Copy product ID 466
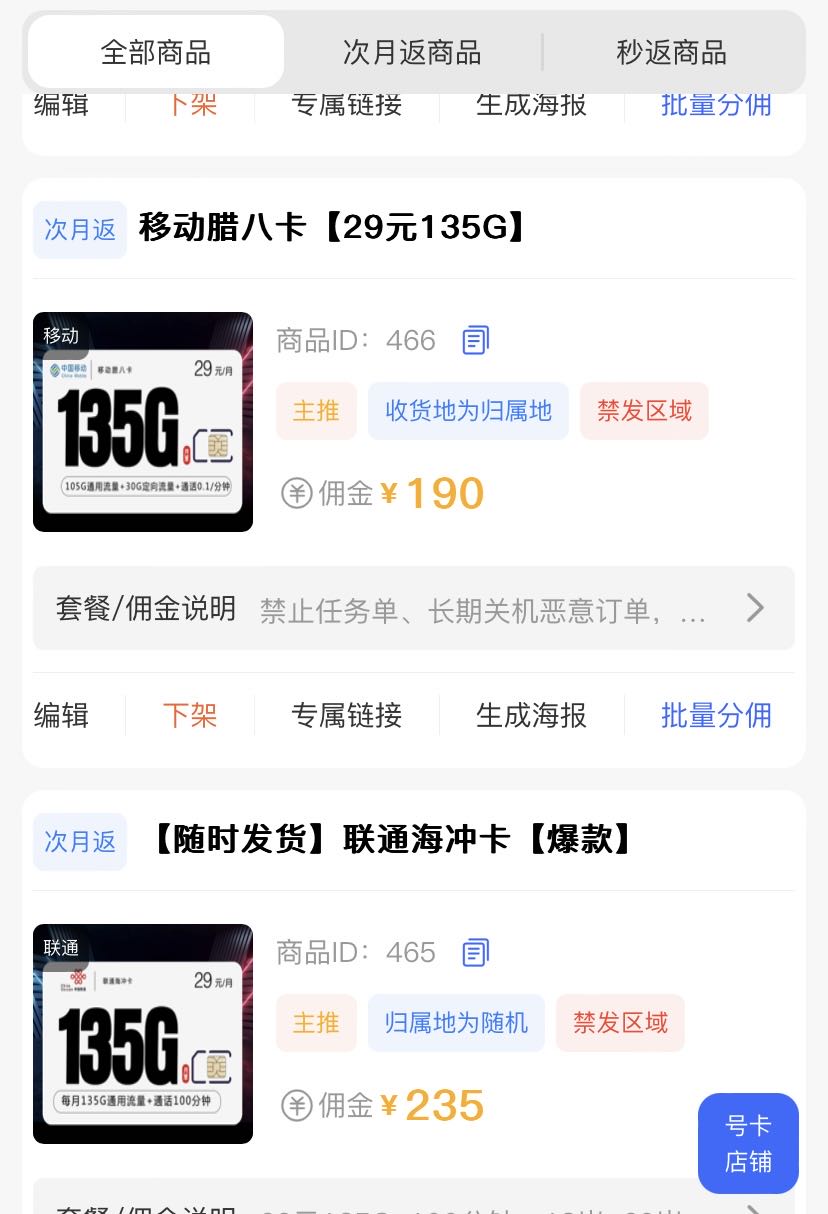Screen dimensions: 828x1214 point(475,341)
